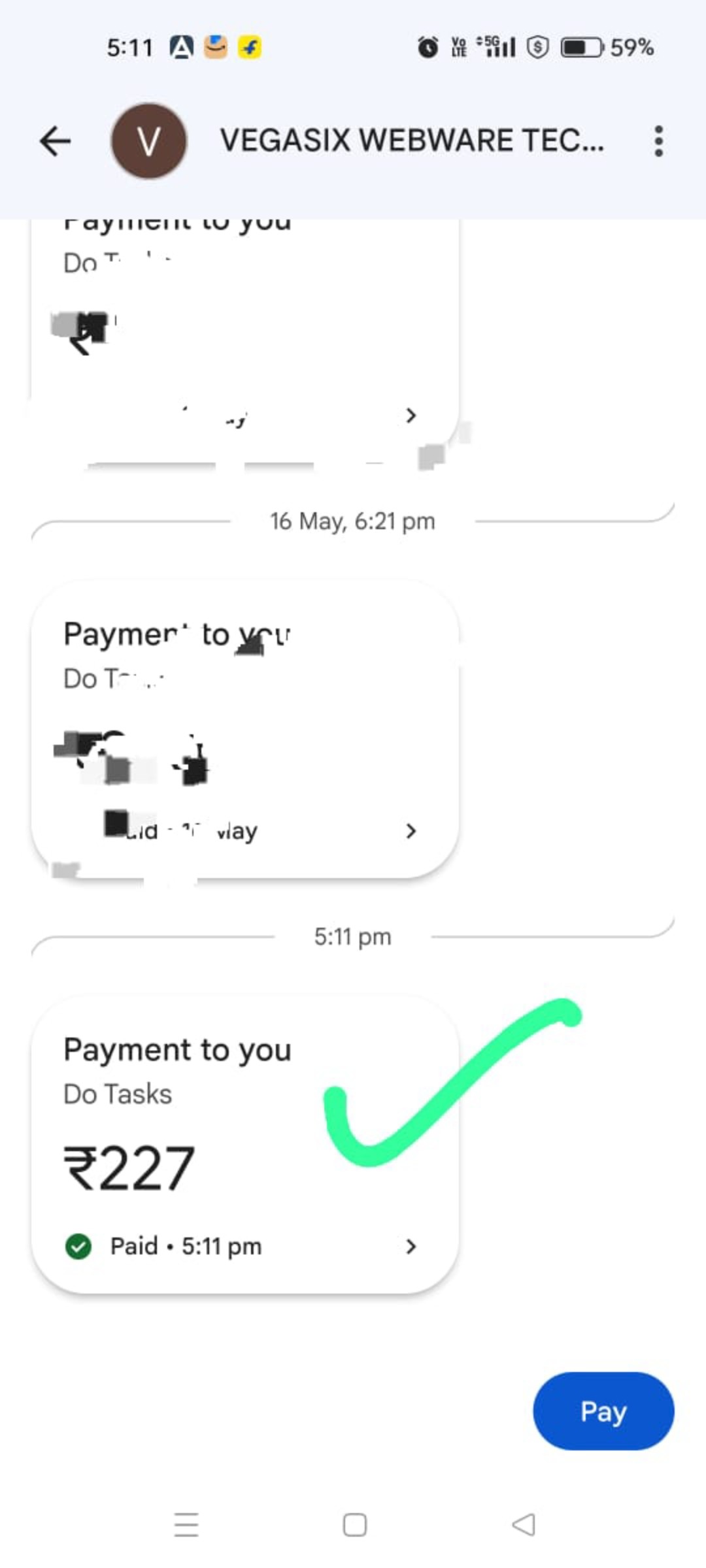
Task: Open the three-dot overflow menu
Action: (658, 141)
